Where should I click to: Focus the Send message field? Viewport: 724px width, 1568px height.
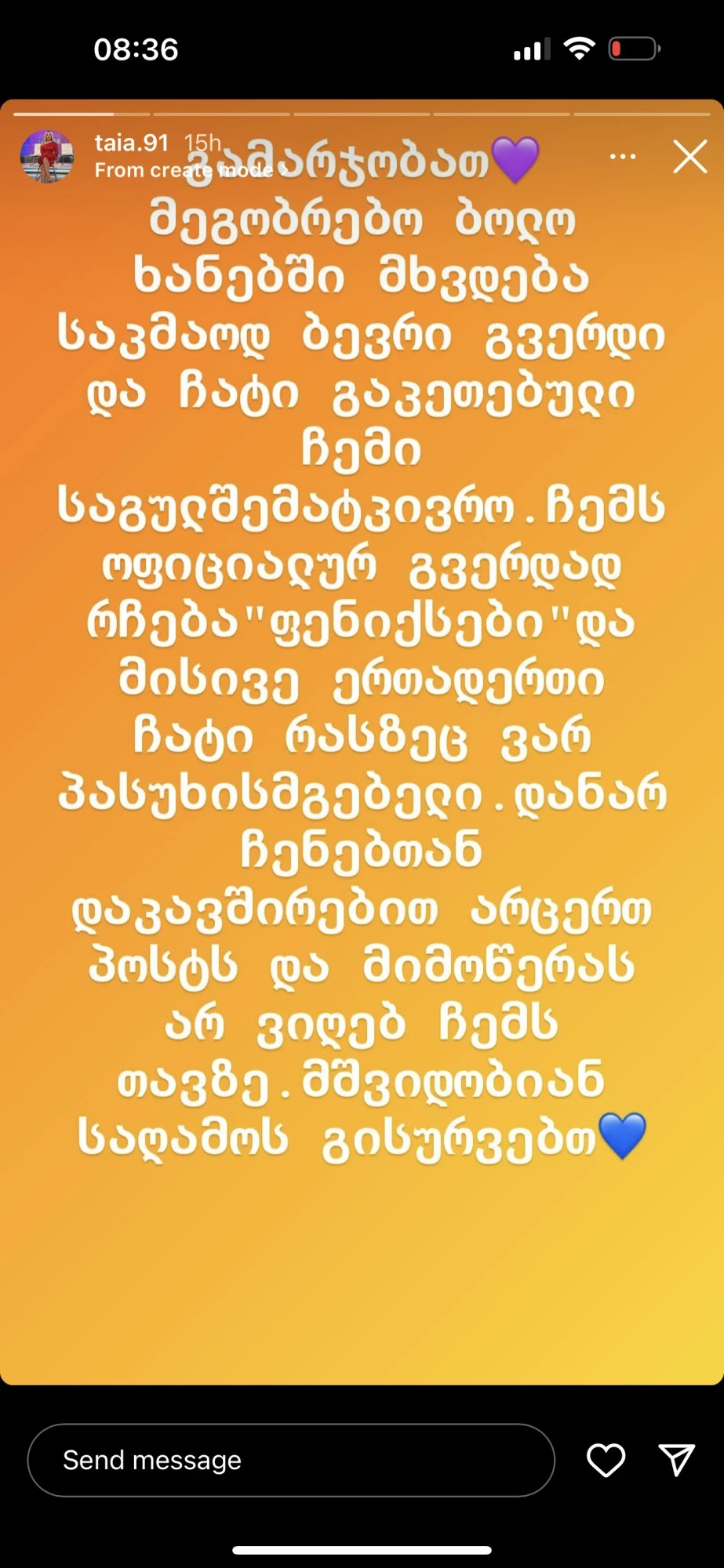tap(290, 1460)
